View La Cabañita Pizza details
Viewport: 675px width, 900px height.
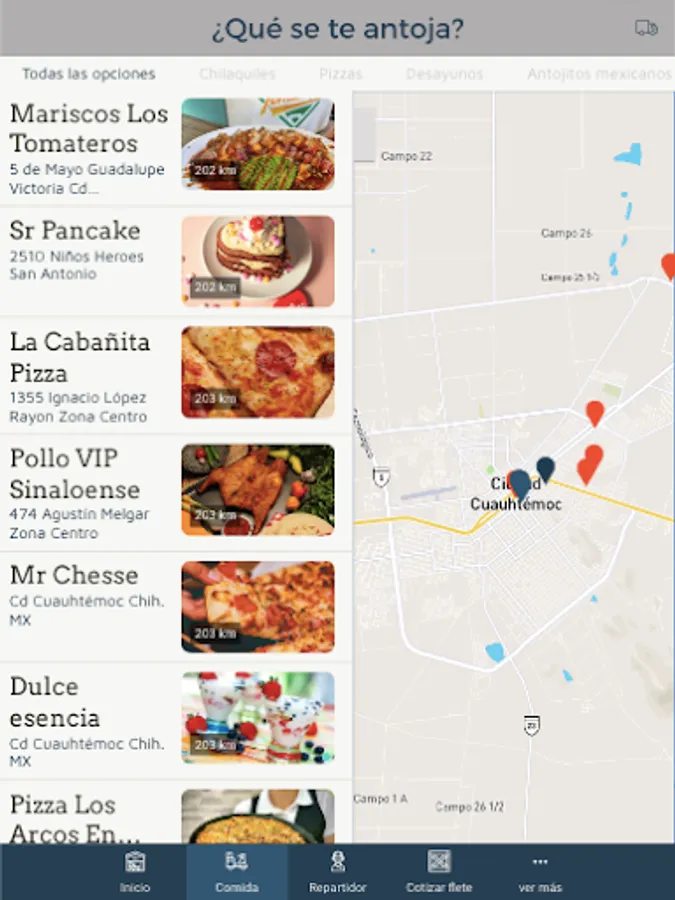click(176, 374)
